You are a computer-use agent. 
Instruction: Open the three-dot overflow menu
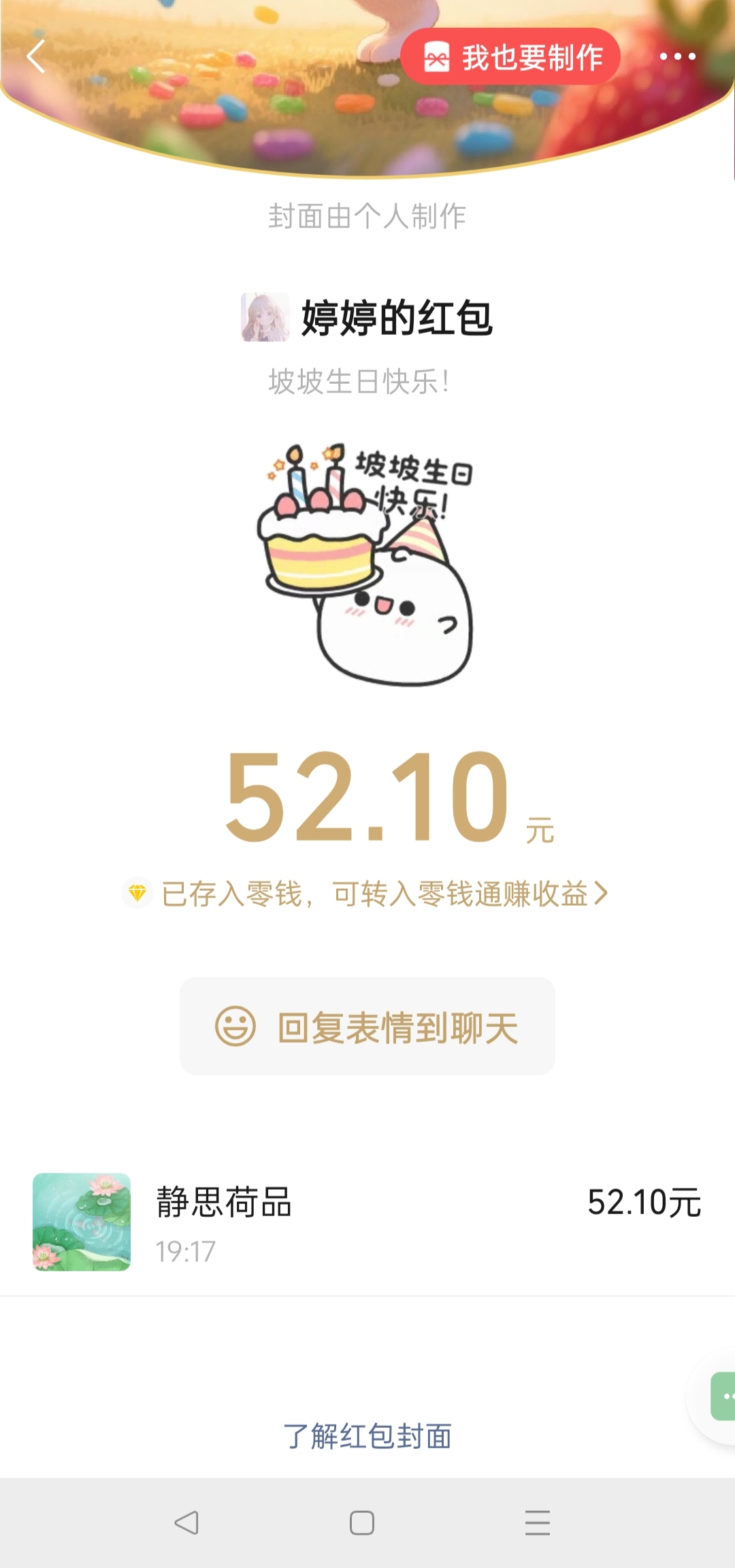tap(677, 56)
